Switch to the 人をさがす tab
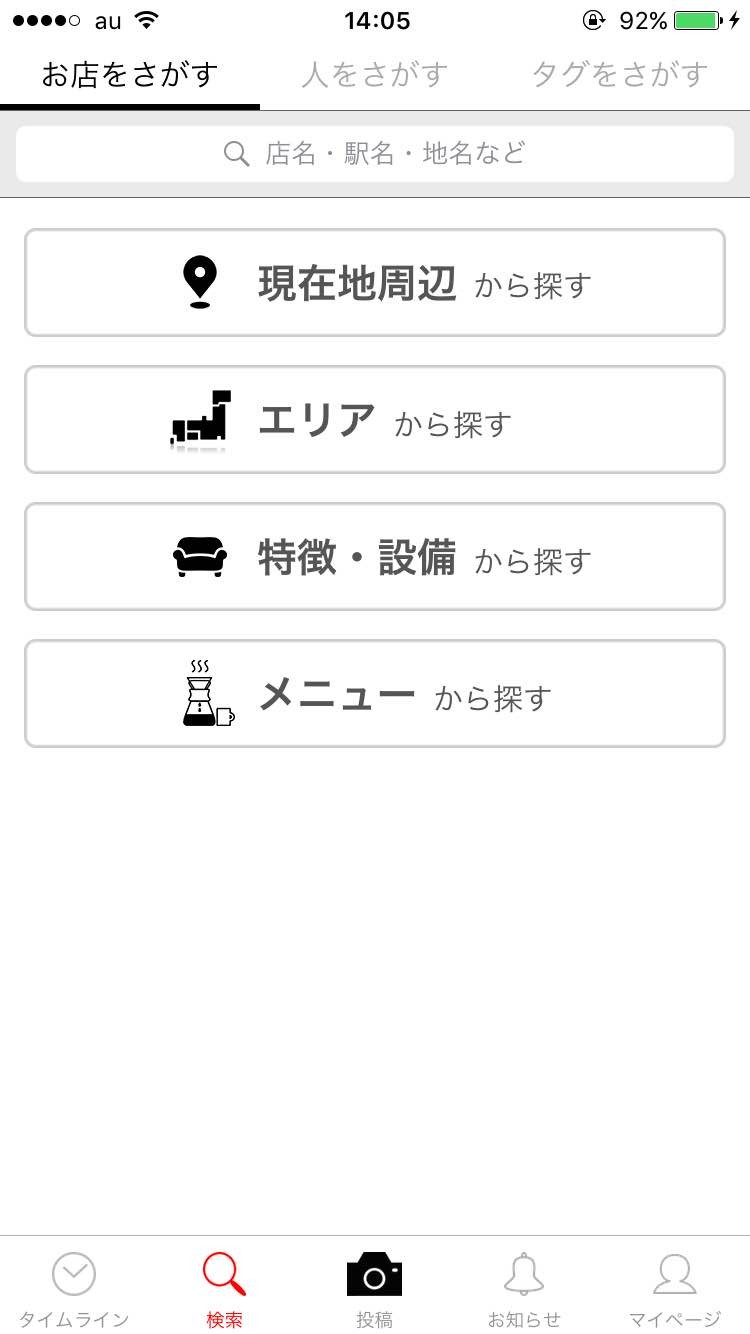Viewport: 750px width, 1334px height. click(x=375, y=74)
